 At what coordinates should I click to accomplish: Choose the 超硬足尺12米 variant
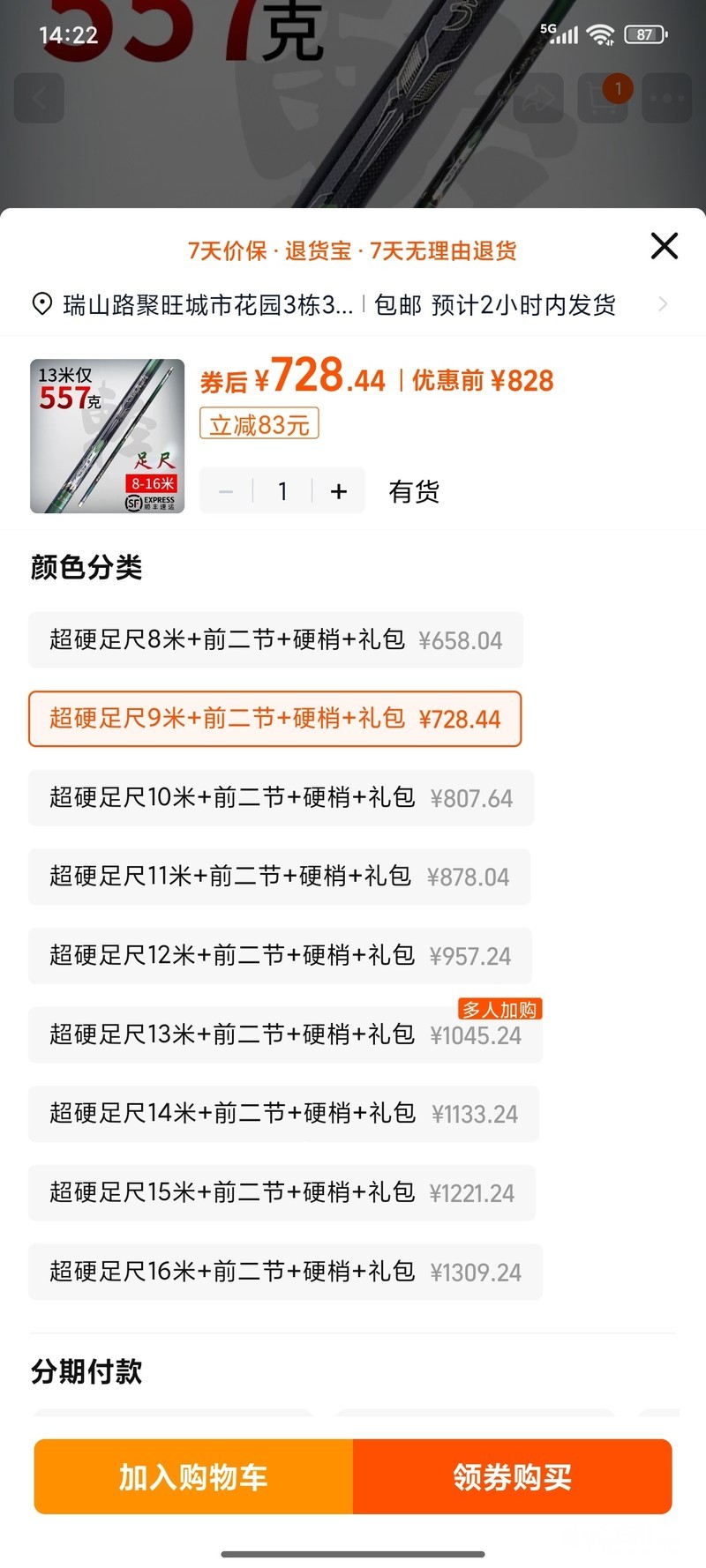point(280,956)
